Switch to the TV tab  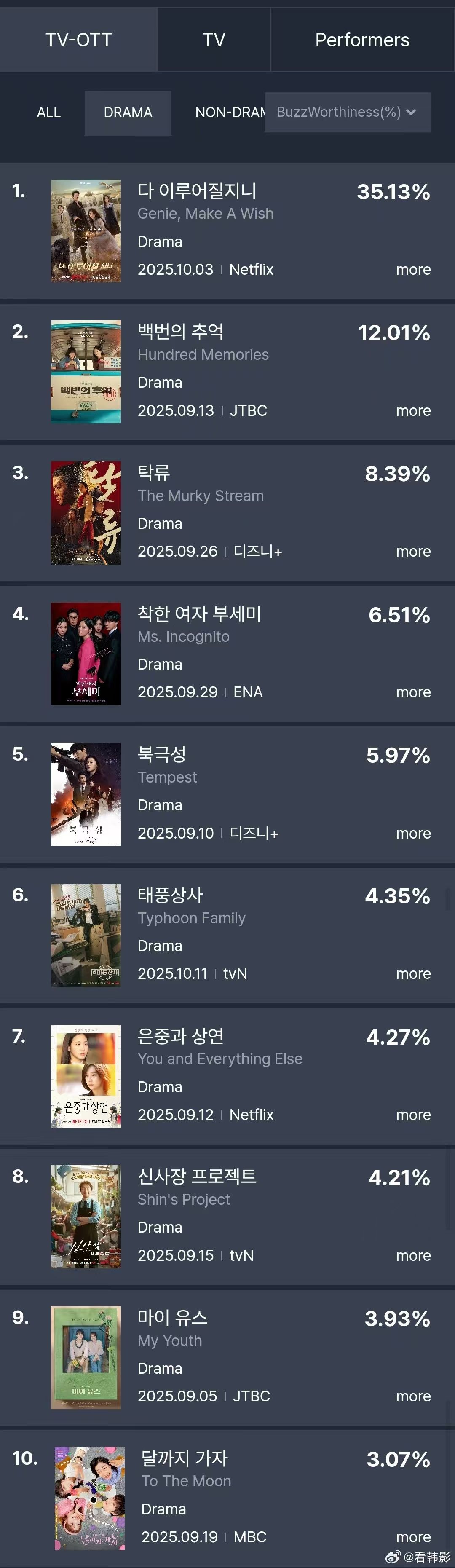point(214,40)
